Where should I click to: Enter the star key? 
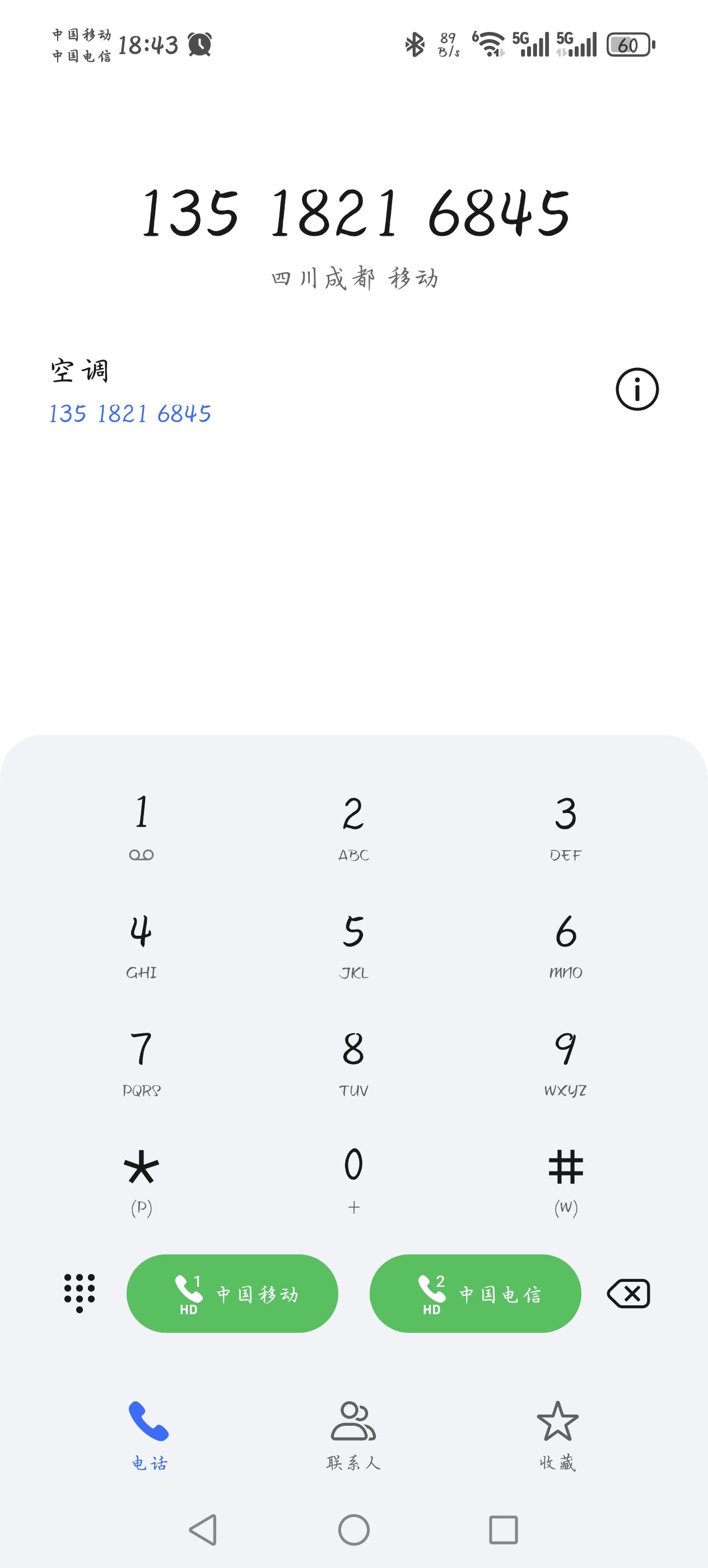[141, 1177]
